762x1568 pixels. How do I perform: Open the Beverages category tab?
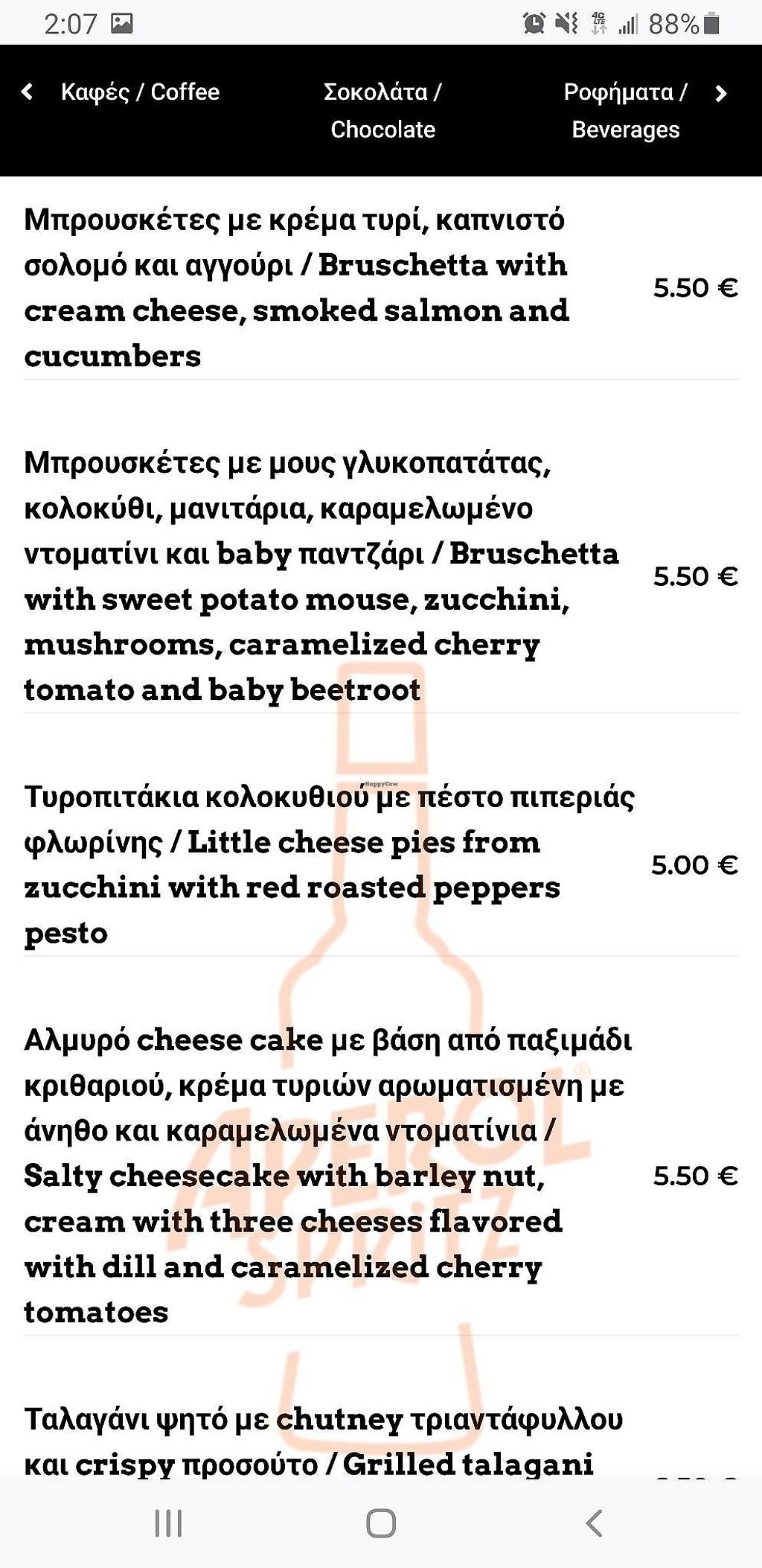[x=625, y=110]
